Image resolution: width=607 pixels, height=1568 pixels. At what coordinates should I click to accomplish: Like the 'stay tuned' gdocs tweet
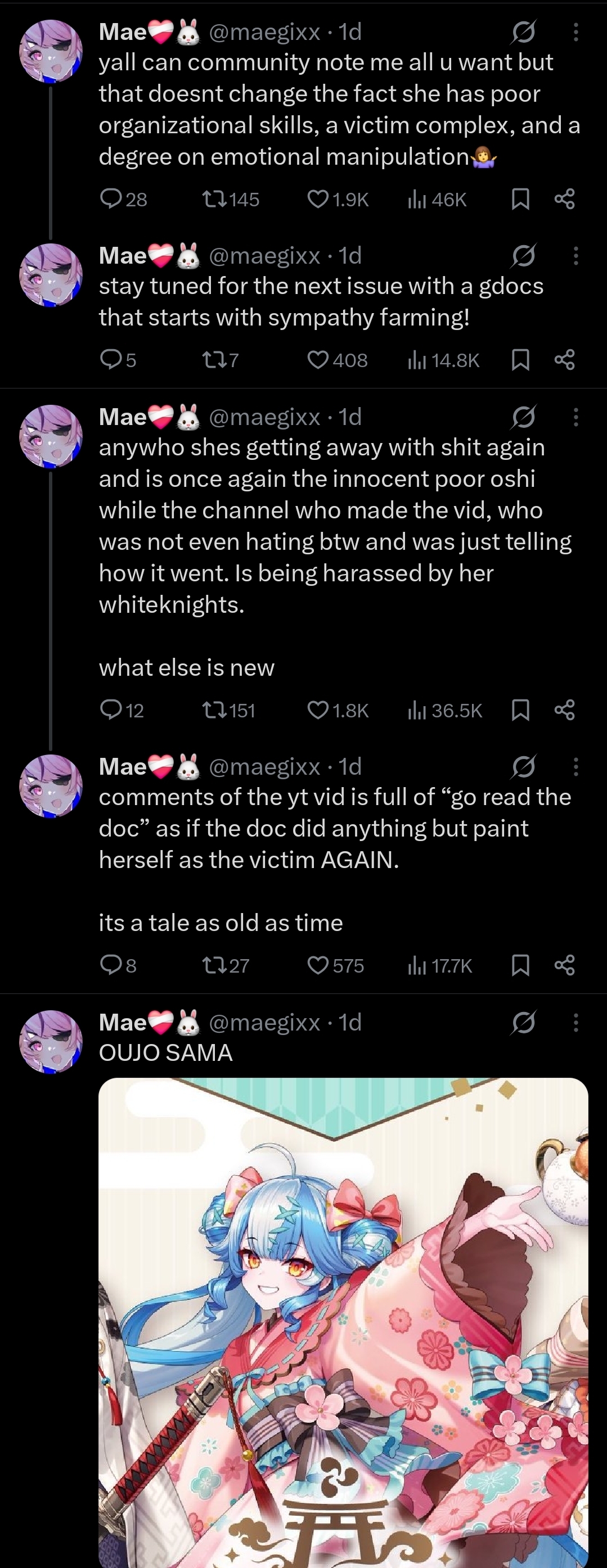click(318, 360)
